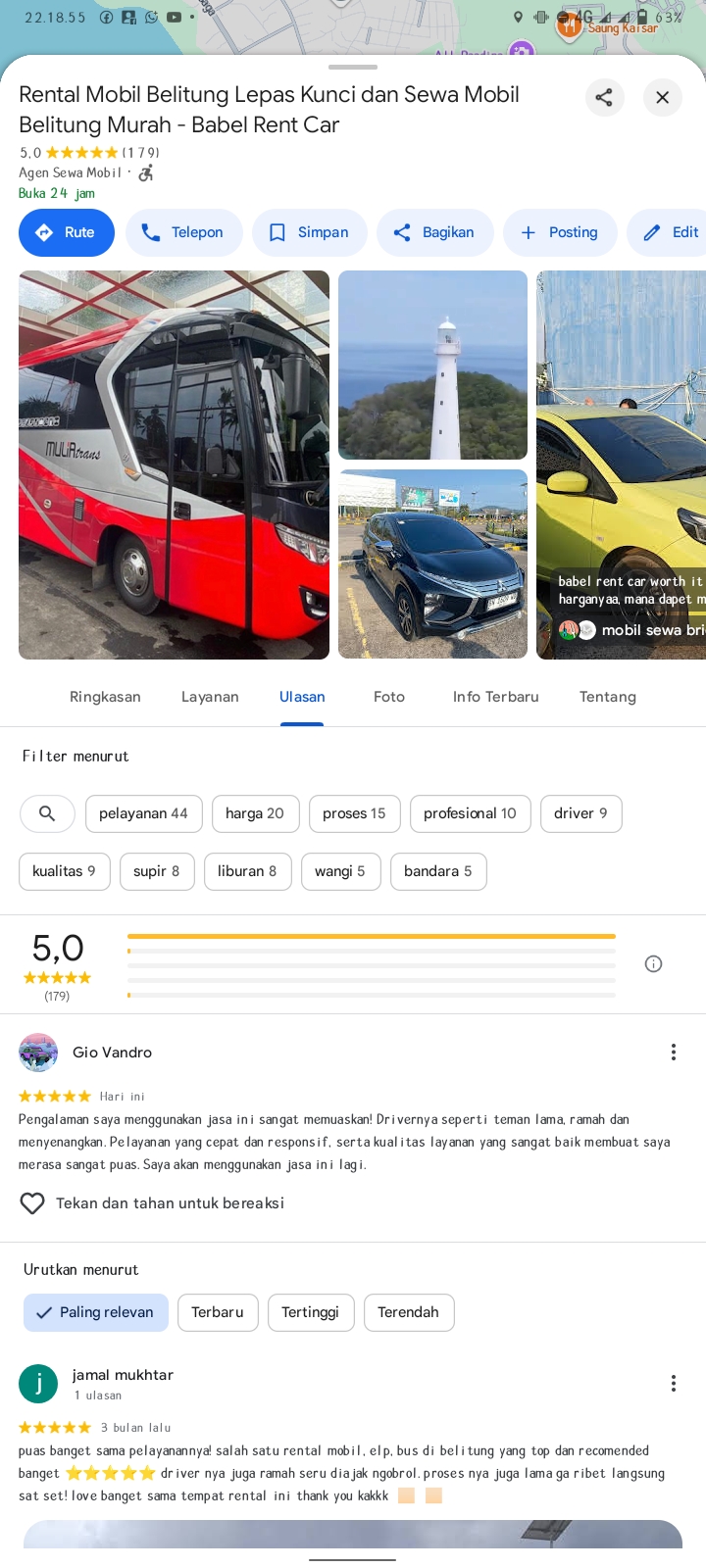Open the Tentang tab

click(x=608, y=697)
